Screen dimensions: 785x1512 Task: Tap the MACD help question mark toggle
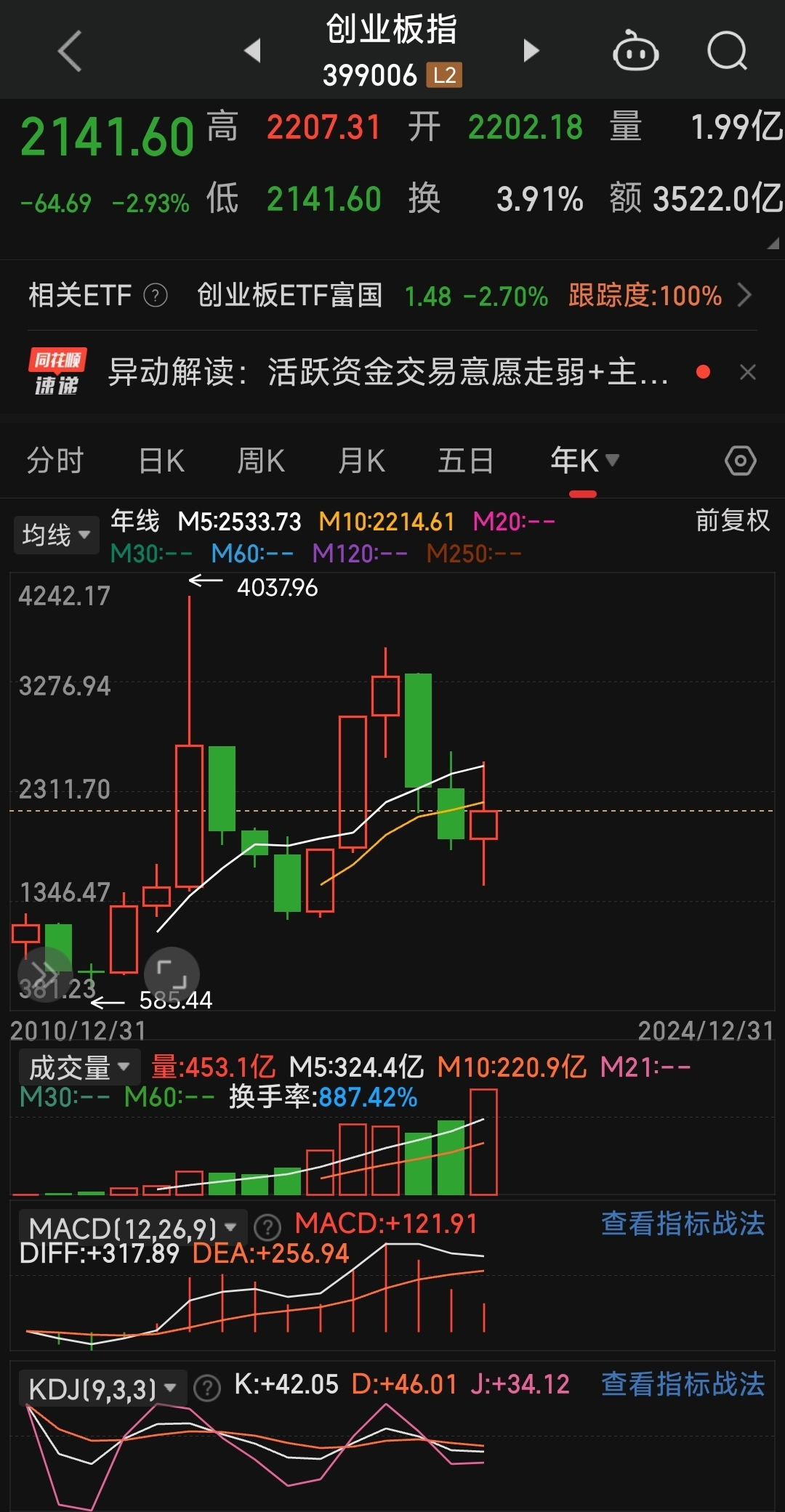267,1226
